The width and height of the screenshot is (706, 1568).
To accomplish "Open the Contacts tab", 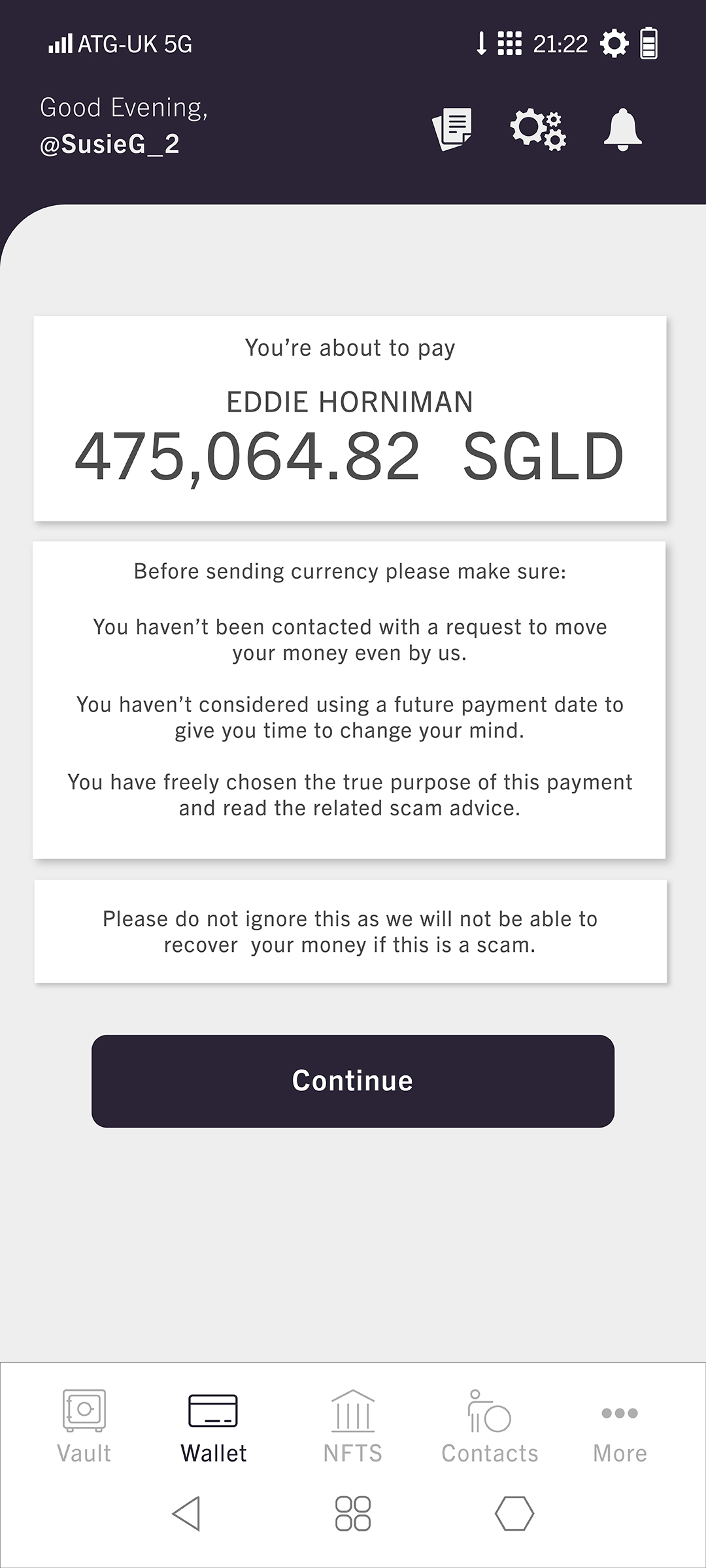I will (x=490, y=1427).
